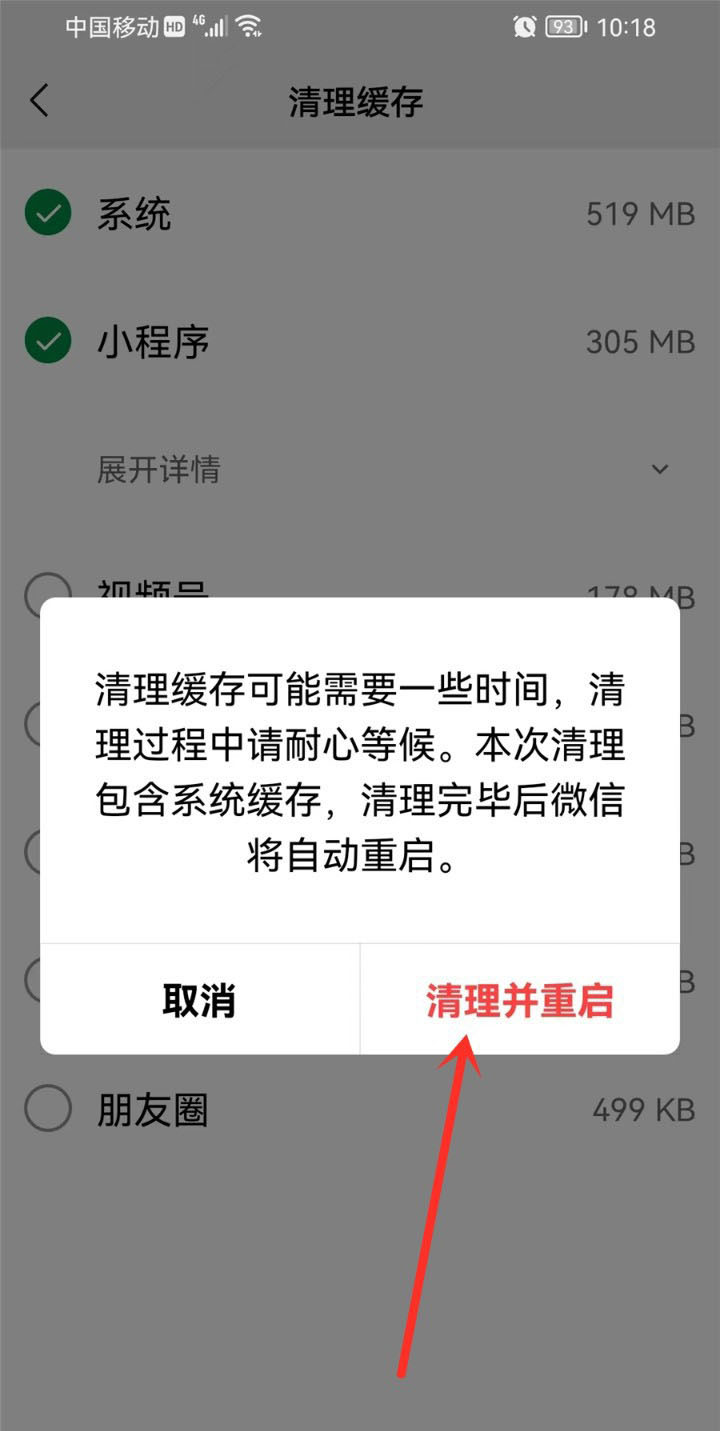
Task: Tap the green checkmark beside 系统
Action: [47, 213]
